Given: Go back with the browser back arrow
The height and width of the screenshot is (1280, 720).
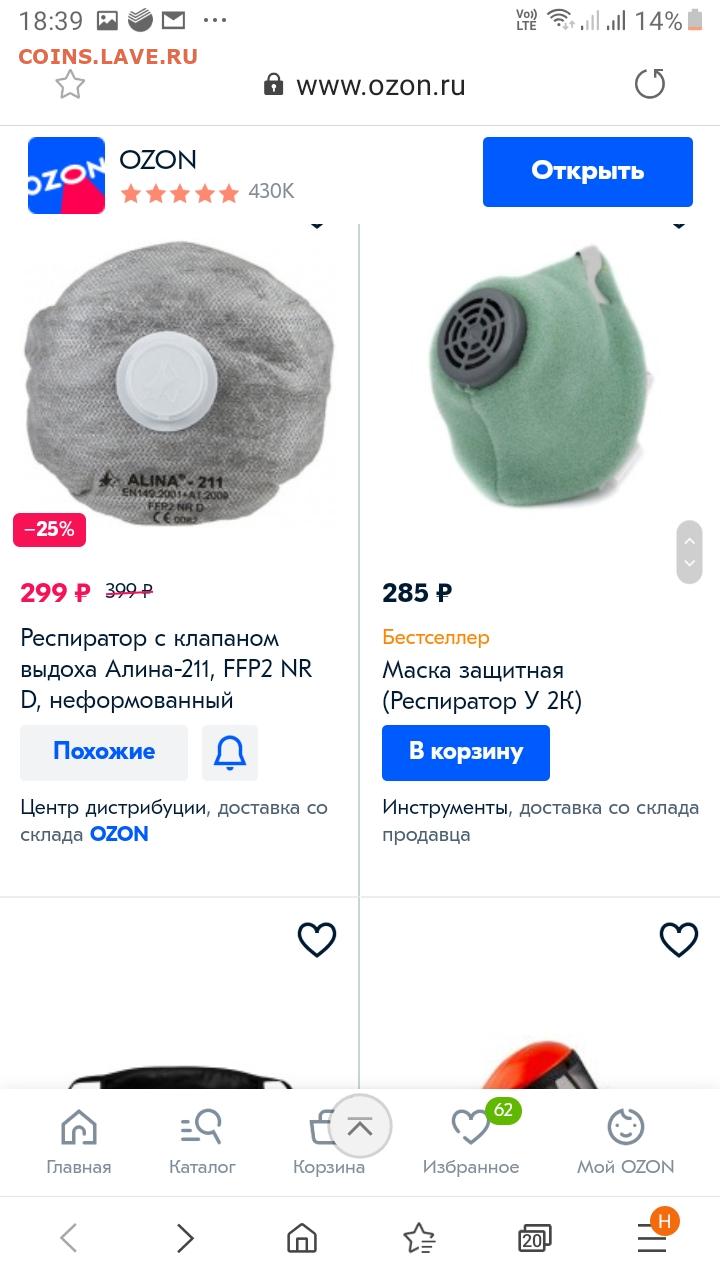Looking at the screenshot, I should coord(68,1239).
